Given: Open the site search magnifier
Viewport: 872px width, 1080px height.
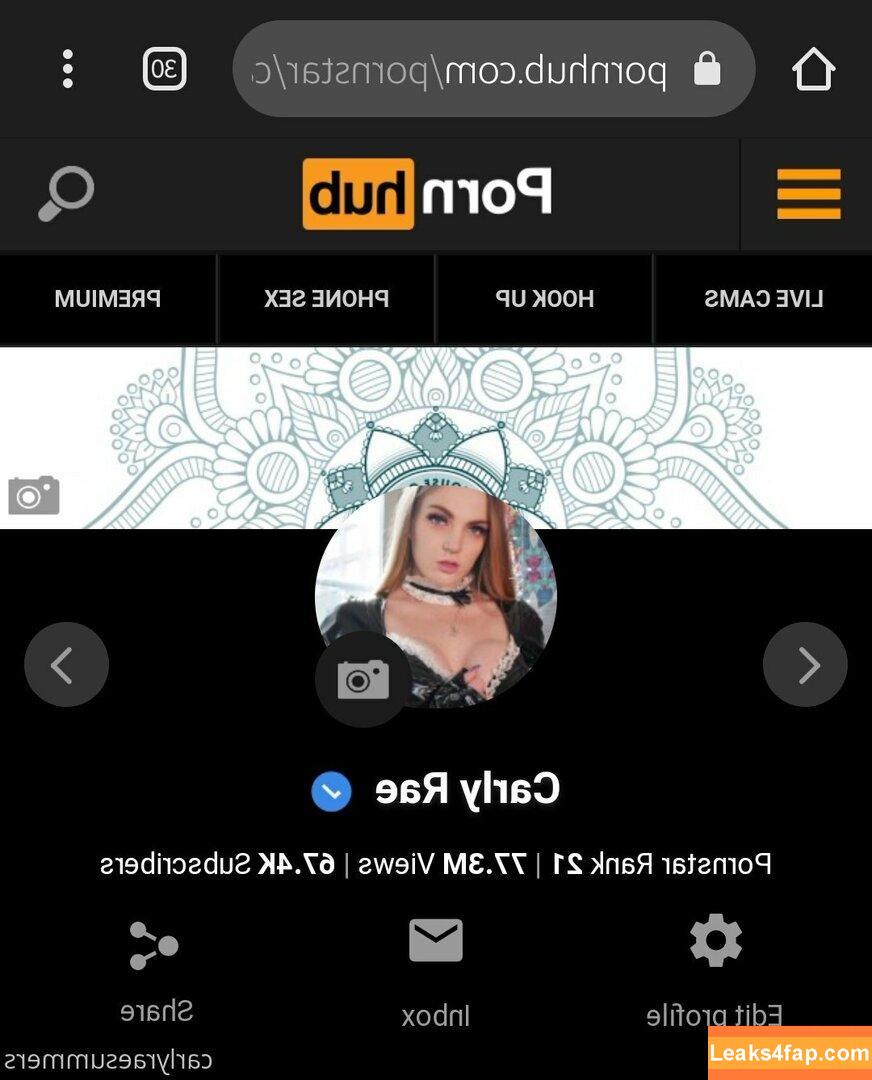Looking at the screenshot, I should (x=66, y=193).
